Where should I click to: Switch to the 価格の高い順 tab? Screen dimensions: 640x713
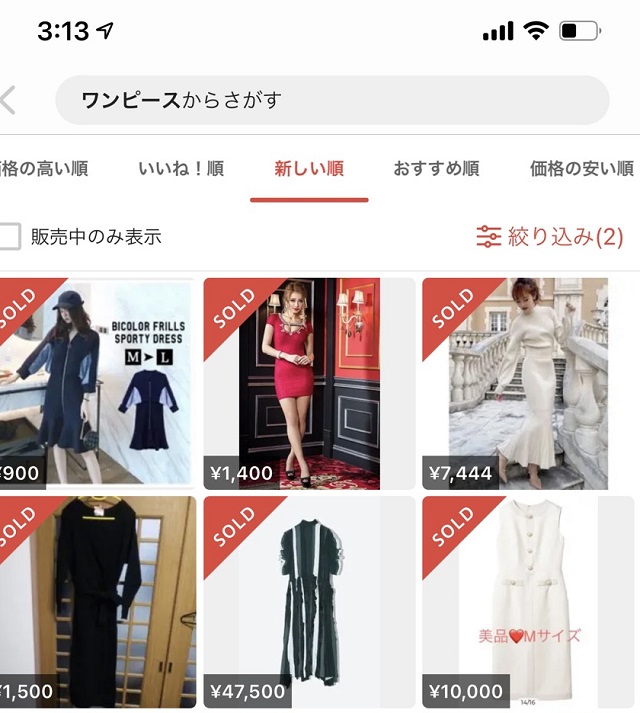tap(44, 168)
